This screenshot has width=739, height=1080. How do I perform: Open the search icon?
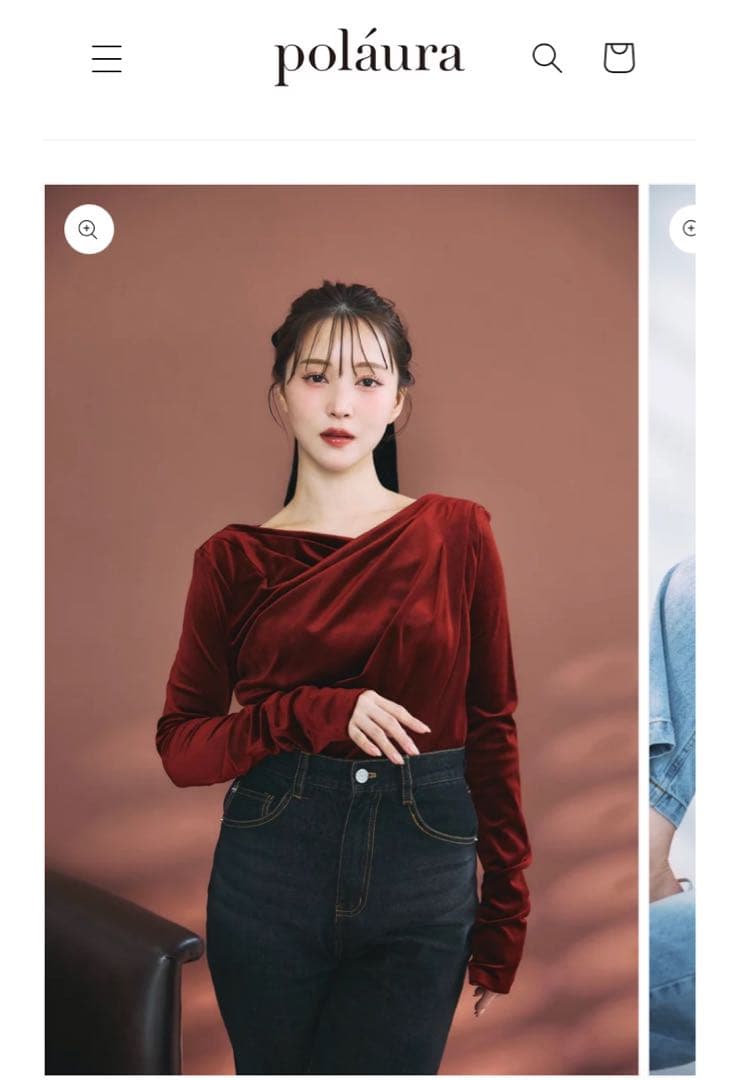pyautogui.click(x=546, y=58)
